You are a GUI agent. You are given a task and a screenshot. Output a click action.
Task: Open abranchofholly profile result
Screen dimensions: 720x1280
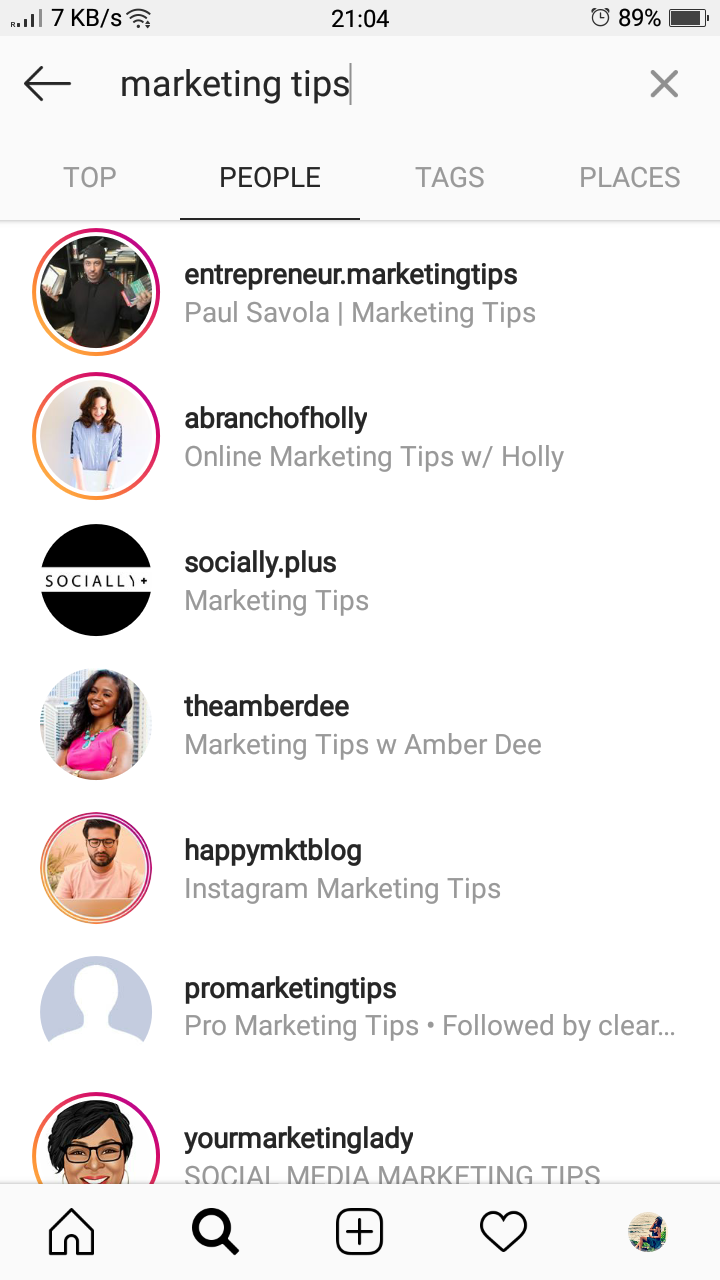360,437
